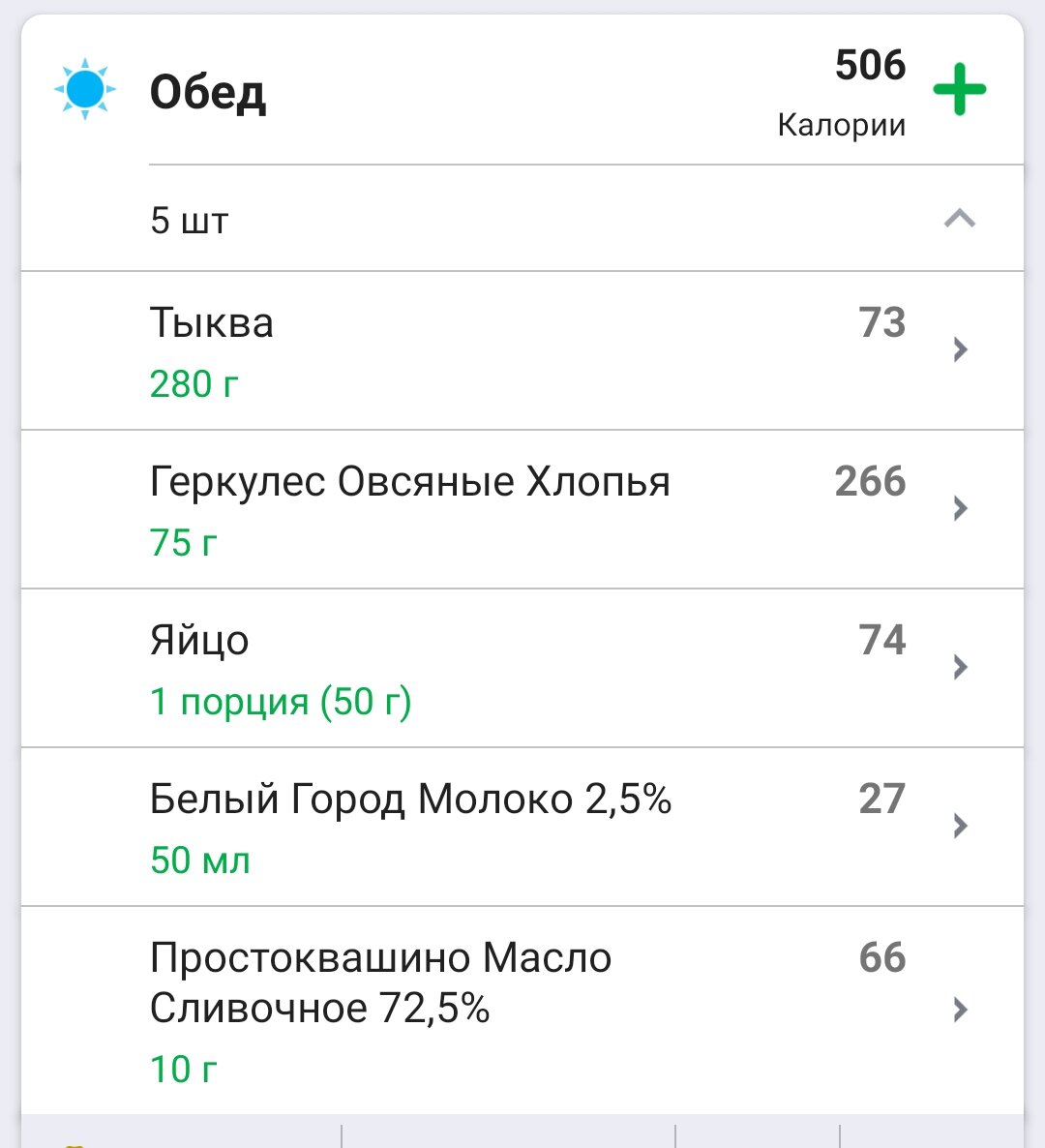Open Геркулес Овсяные Хлопья entry
The height and width of the screenshot is (1148, 1045).
522,509
